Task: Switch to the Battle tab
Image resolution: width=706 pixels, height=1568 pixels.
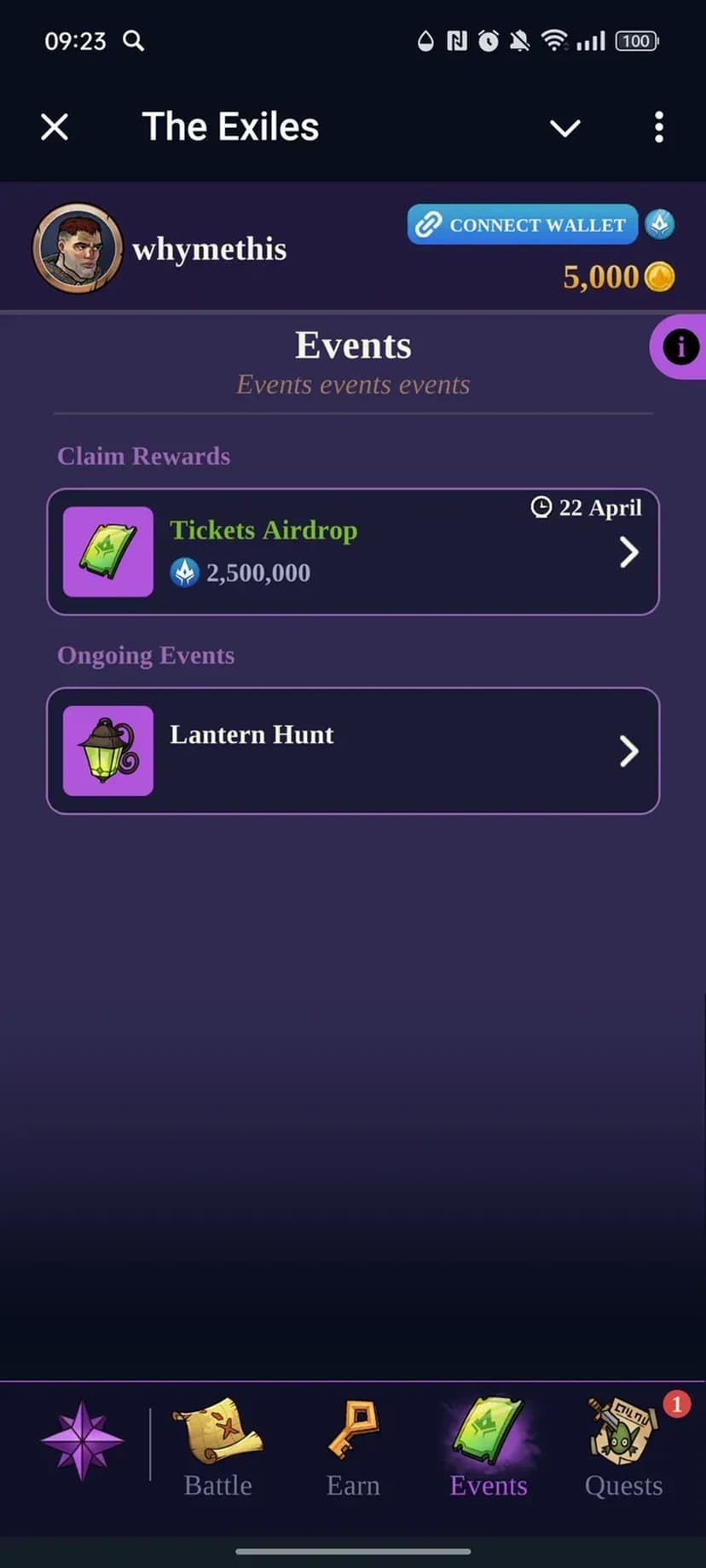Action: click(218, 1449)
